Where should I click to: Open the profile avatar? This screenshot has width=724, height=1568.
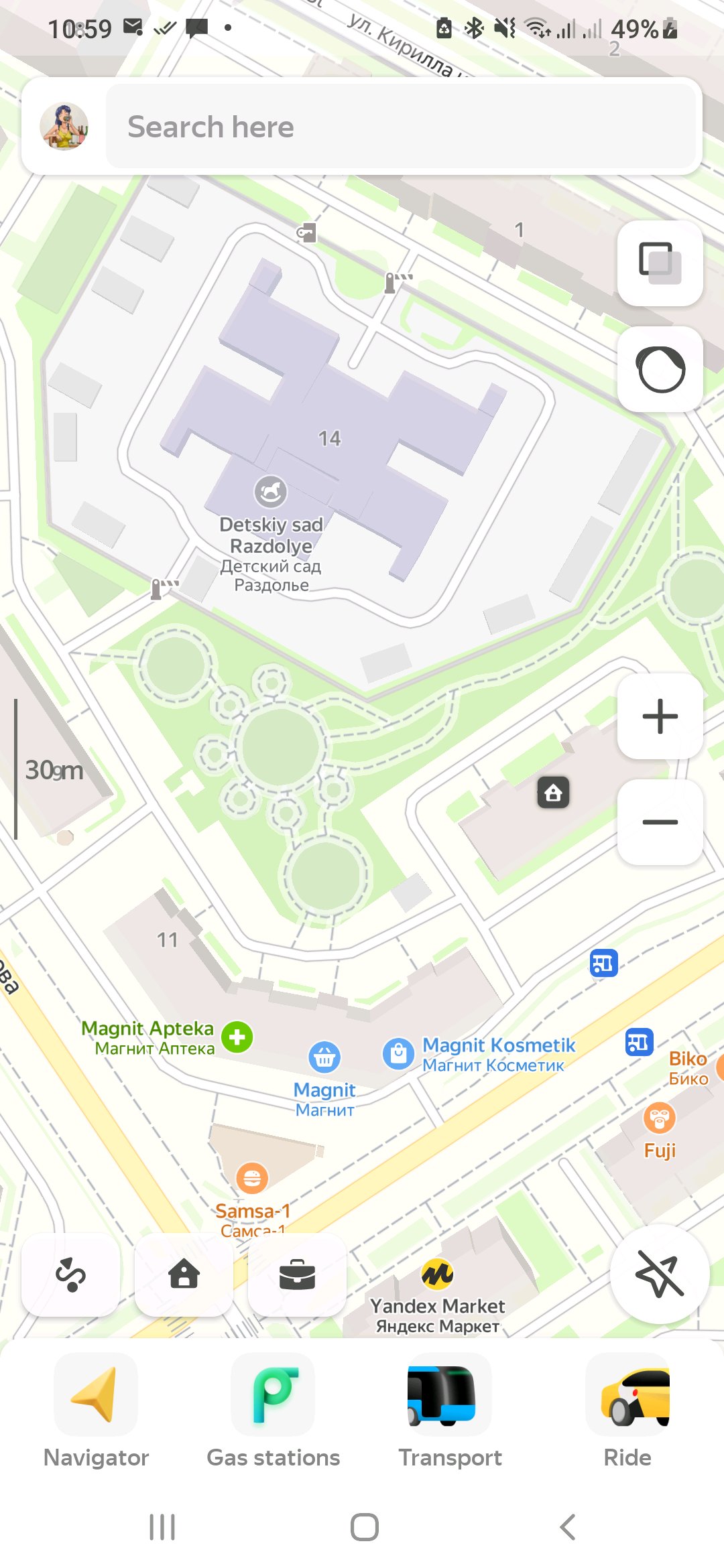pyautogui.click(x=64, y=127)
